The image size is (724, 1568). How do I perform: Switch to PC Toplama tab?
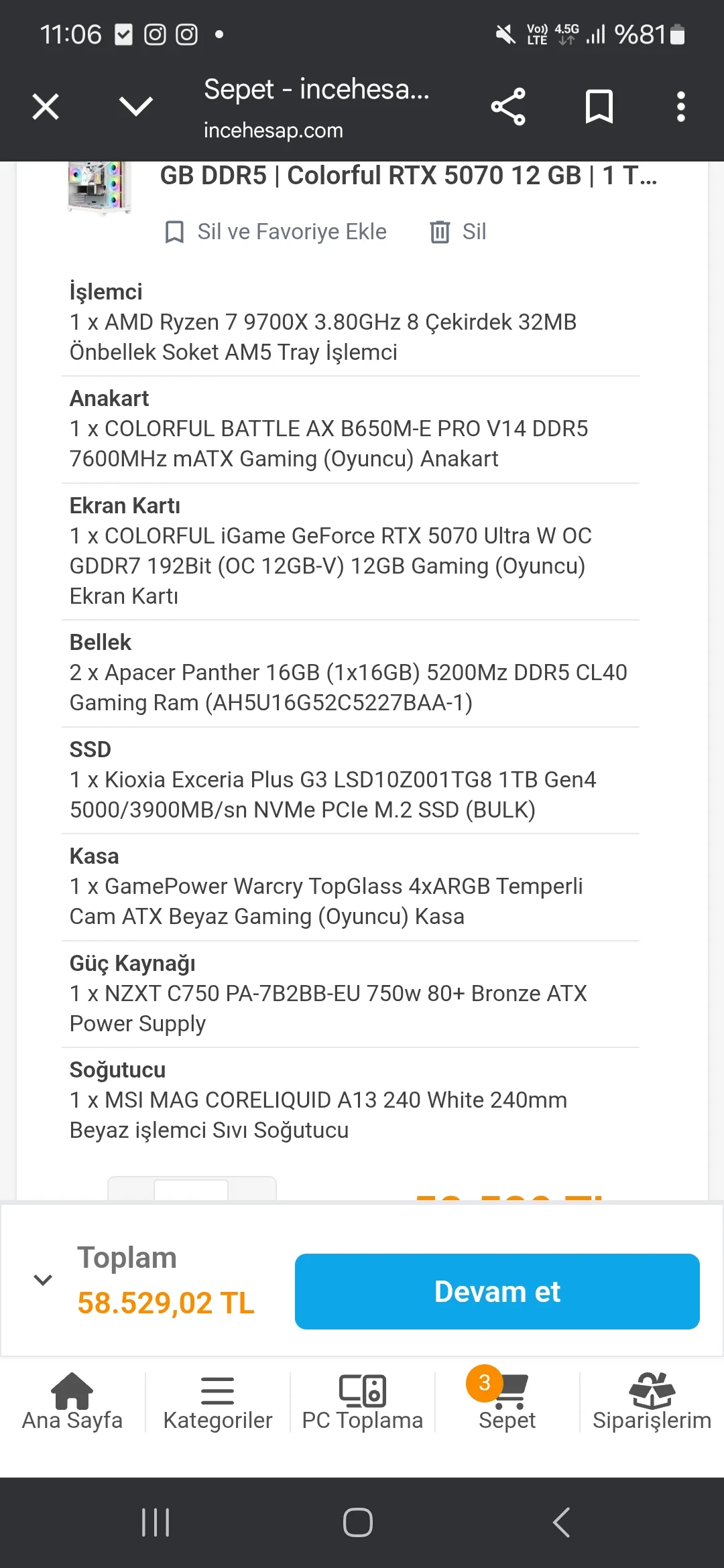(x=362, y=1402)
